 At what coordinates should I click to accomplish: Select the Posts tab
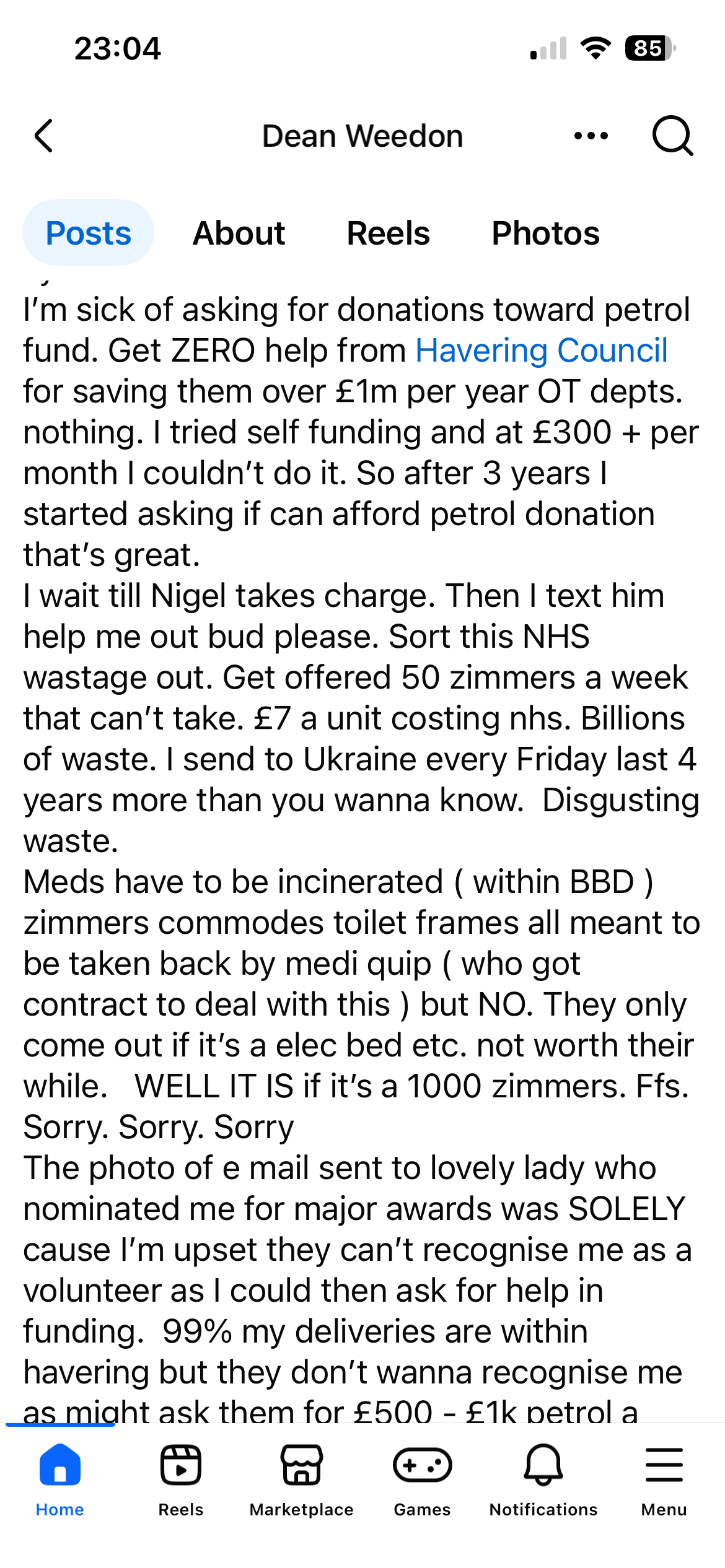(x=88, y=233)
